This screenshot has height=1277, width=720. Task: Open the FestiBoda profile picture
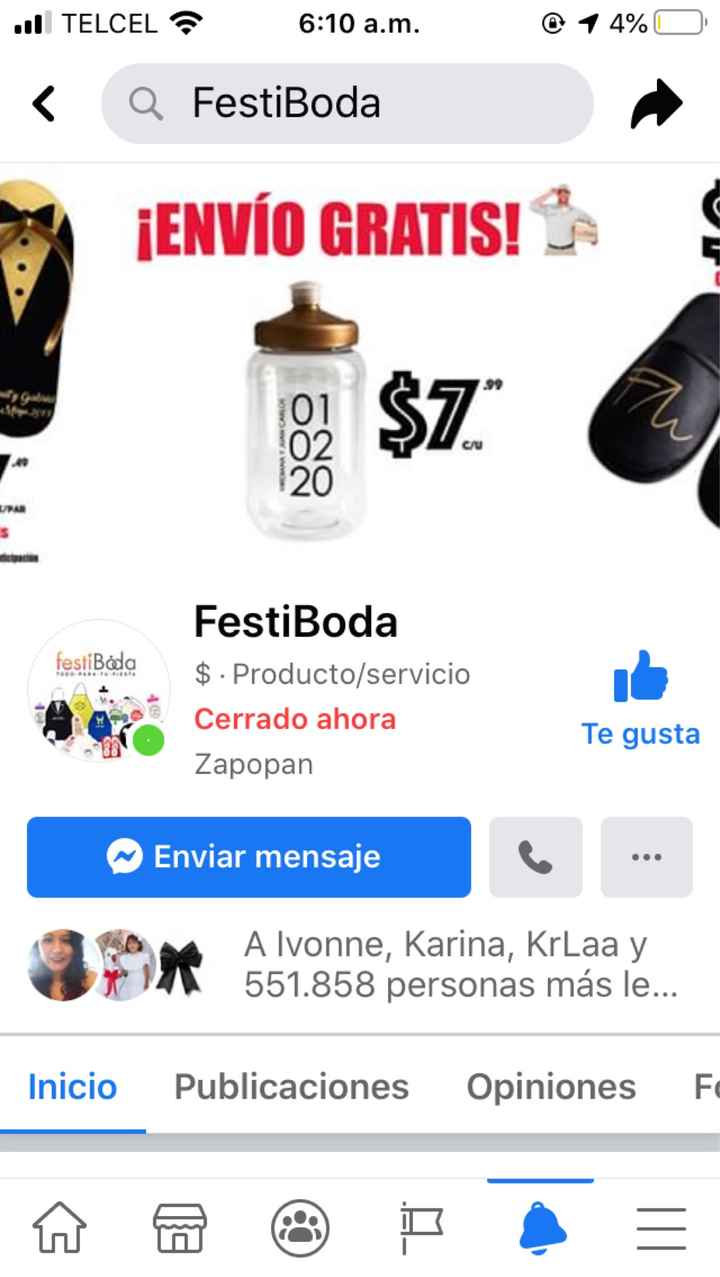(98, 690)
